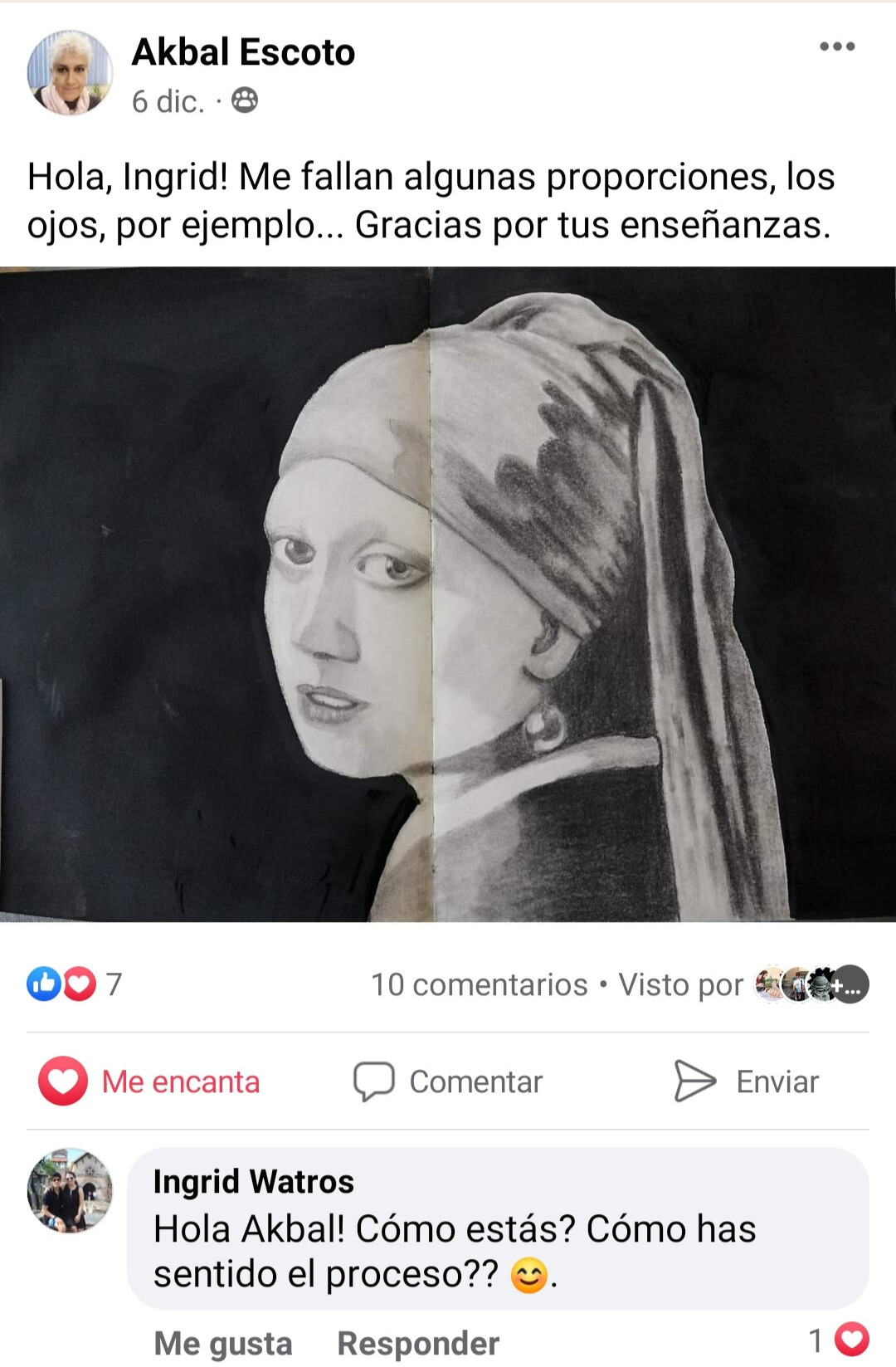Send the post with Enviar
Image resolution: width=896 pixels, height=1367 pixels.
pos(747,1081)
